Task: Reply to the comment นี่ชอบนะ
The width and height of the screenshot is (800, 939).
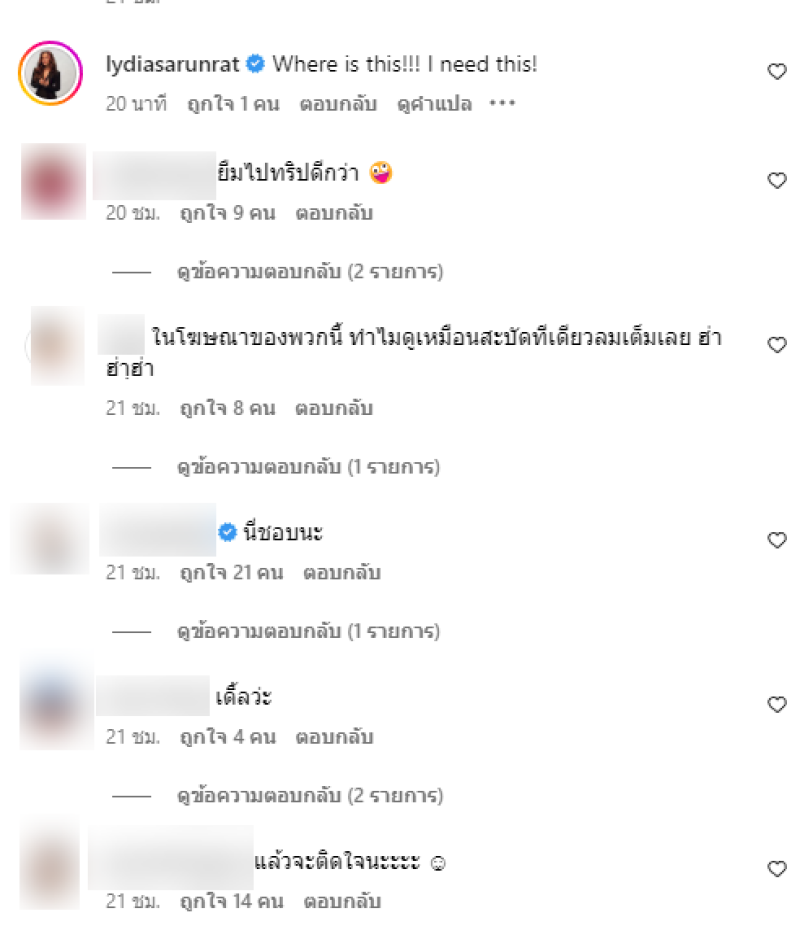Action: 343,573
